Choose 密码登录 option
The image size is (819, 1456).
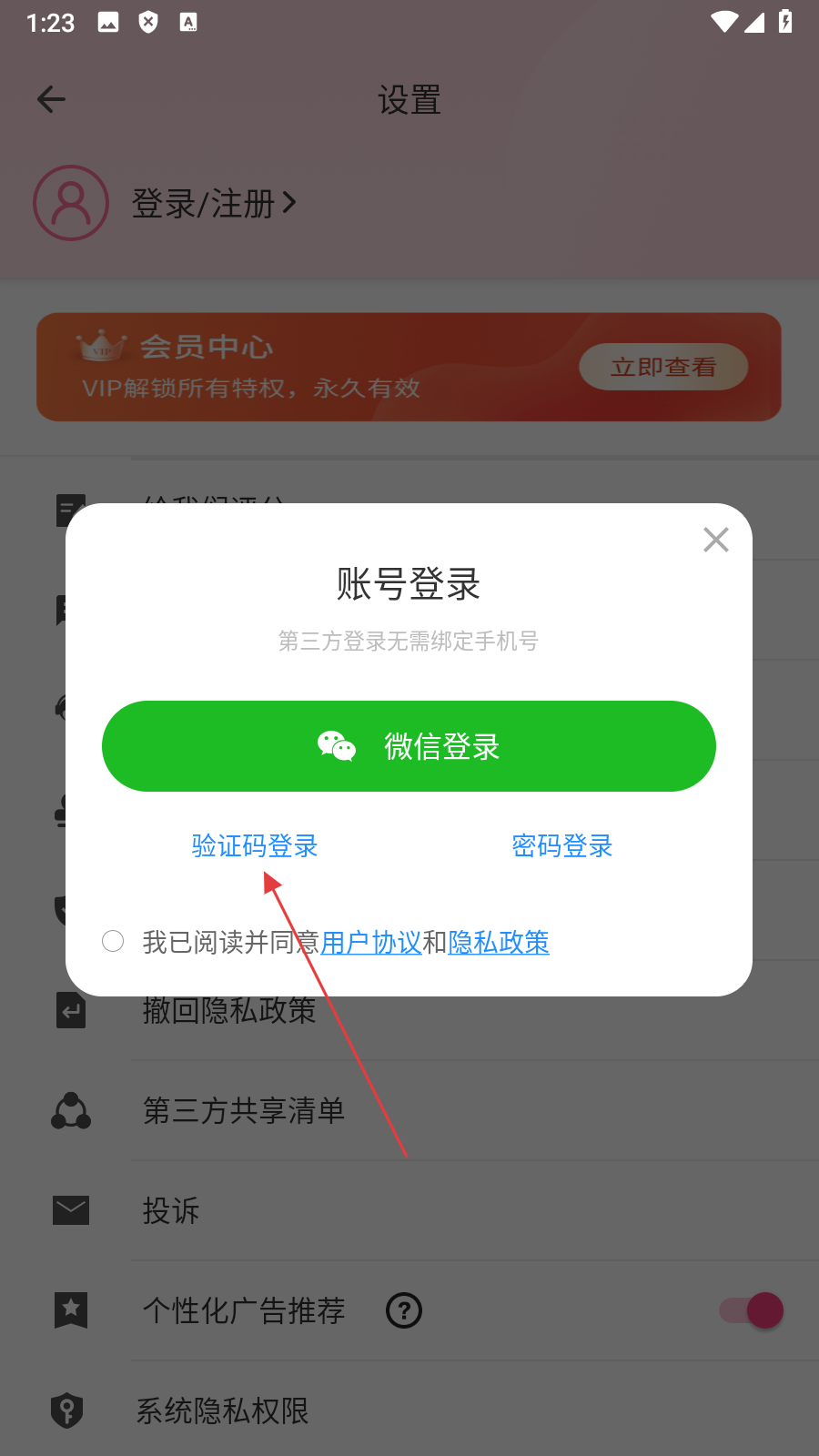click(561, 846)
